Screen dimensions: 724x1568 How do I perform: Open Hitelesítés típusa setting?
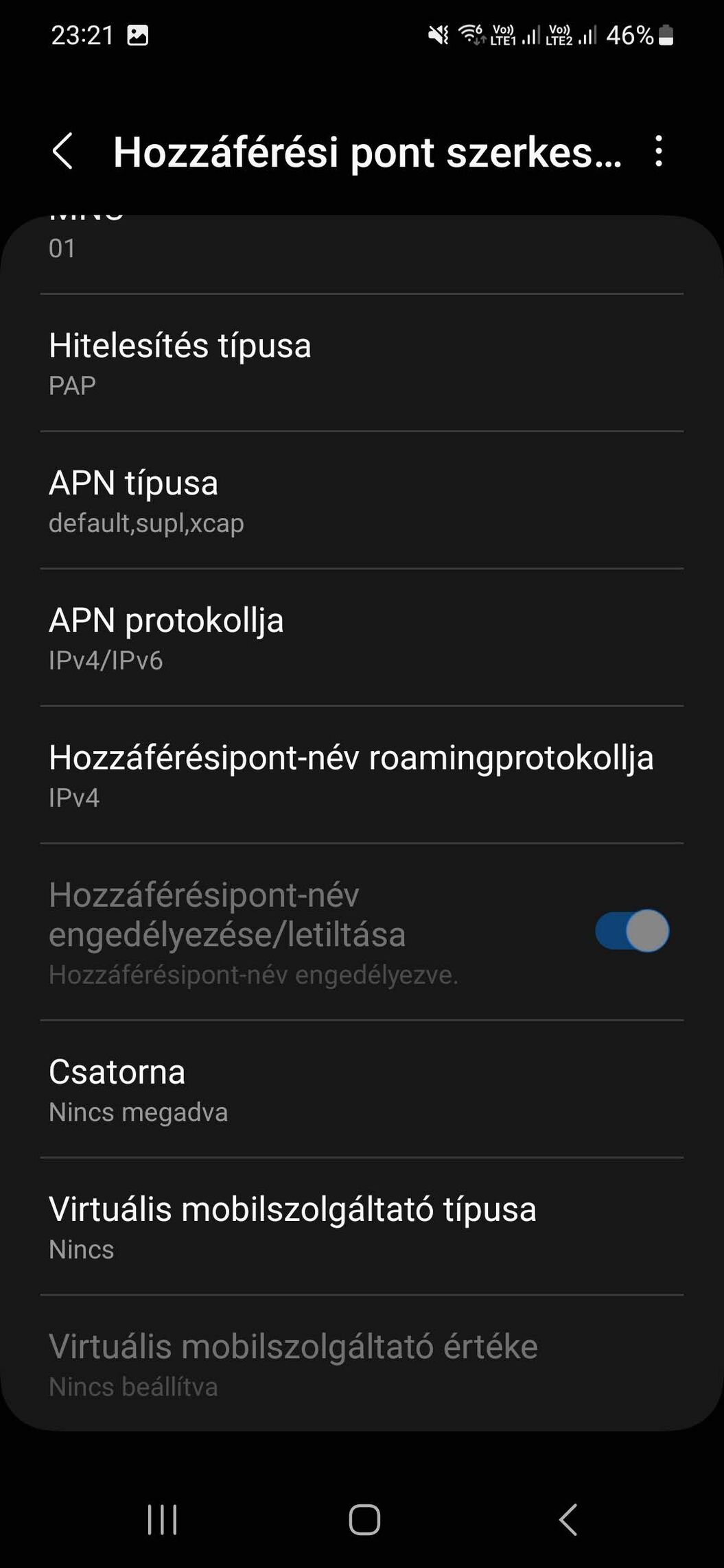362,364
